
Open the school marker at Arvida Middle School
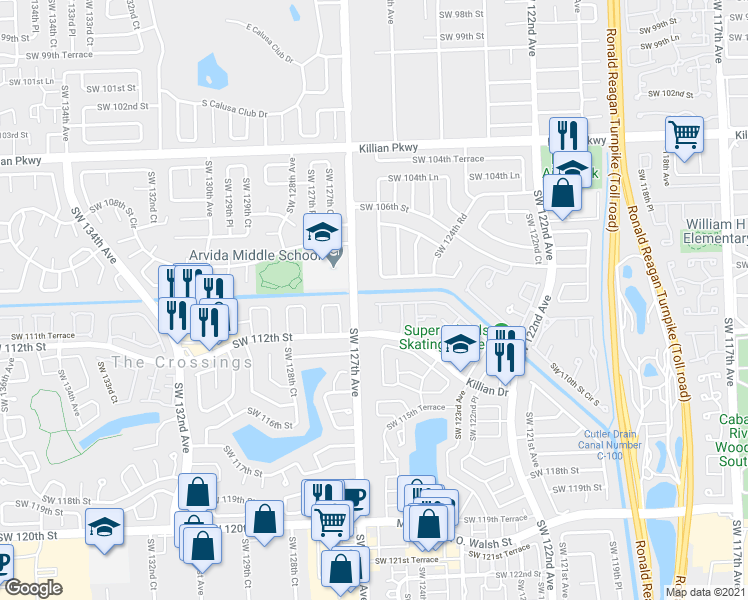[x=323, y=234]
